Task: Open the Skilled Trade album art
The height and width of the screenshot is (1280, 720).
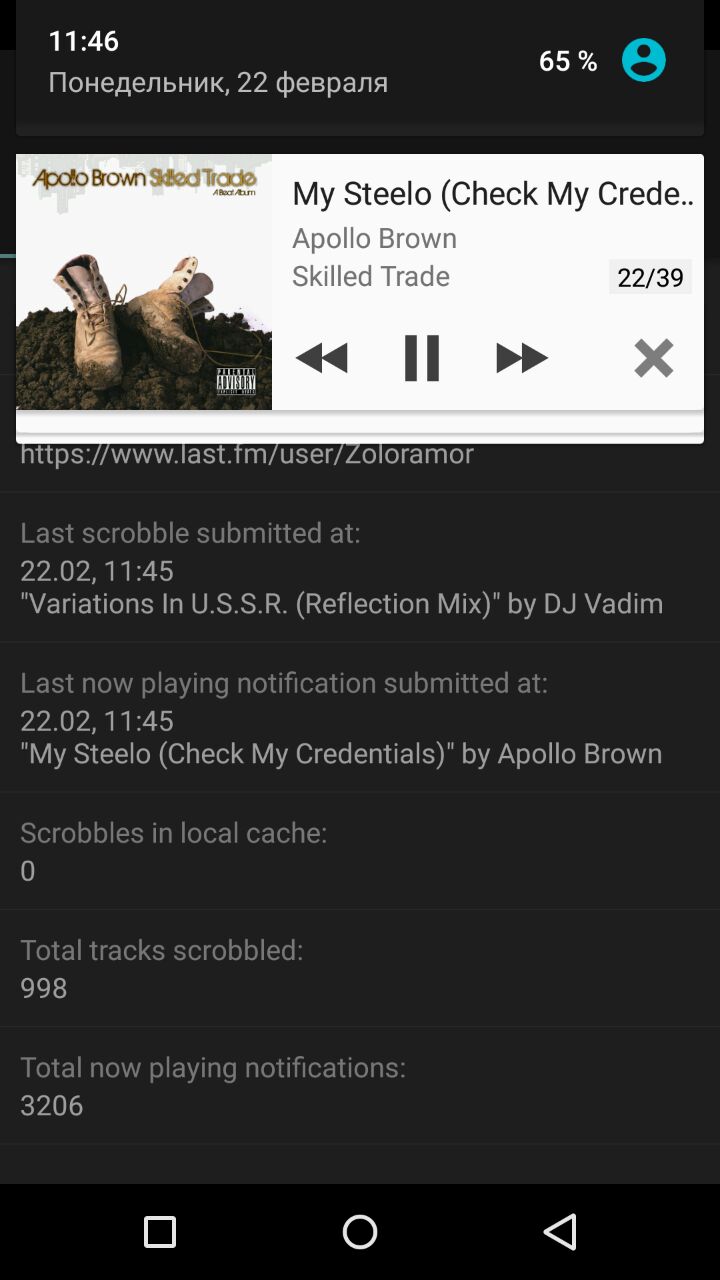Action: tap(144, 282)
